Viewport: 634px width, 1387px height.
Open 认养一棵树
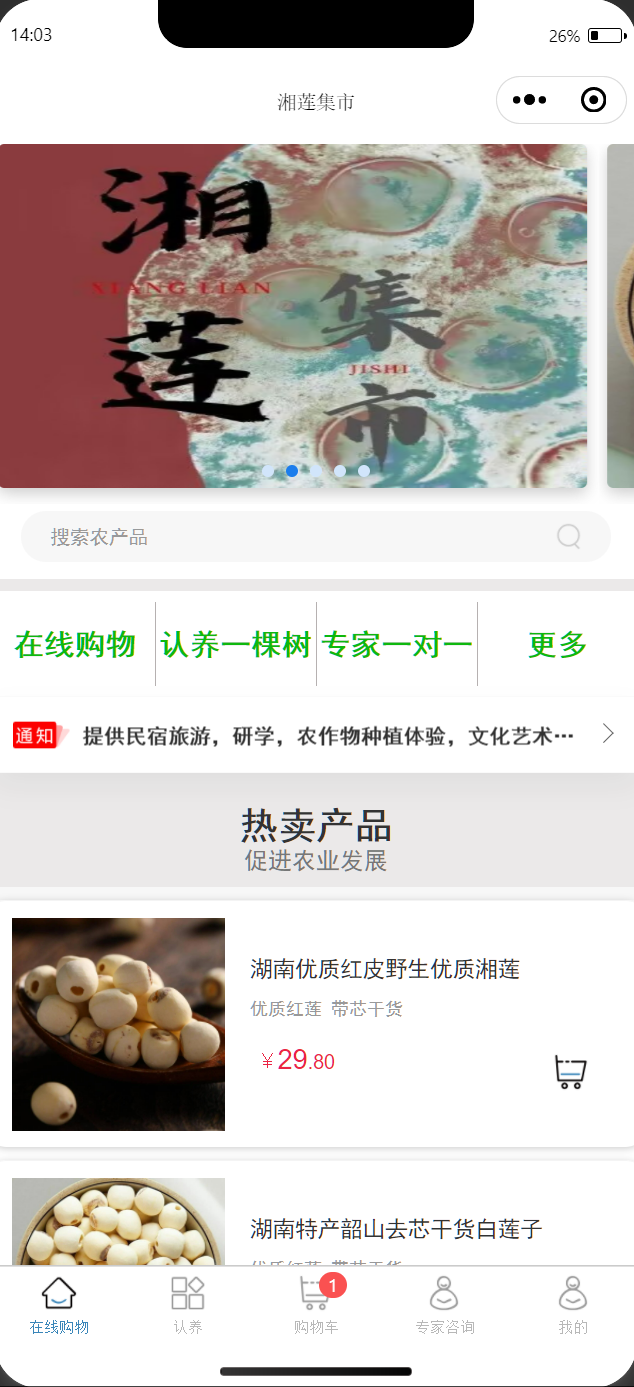[236, 645]
